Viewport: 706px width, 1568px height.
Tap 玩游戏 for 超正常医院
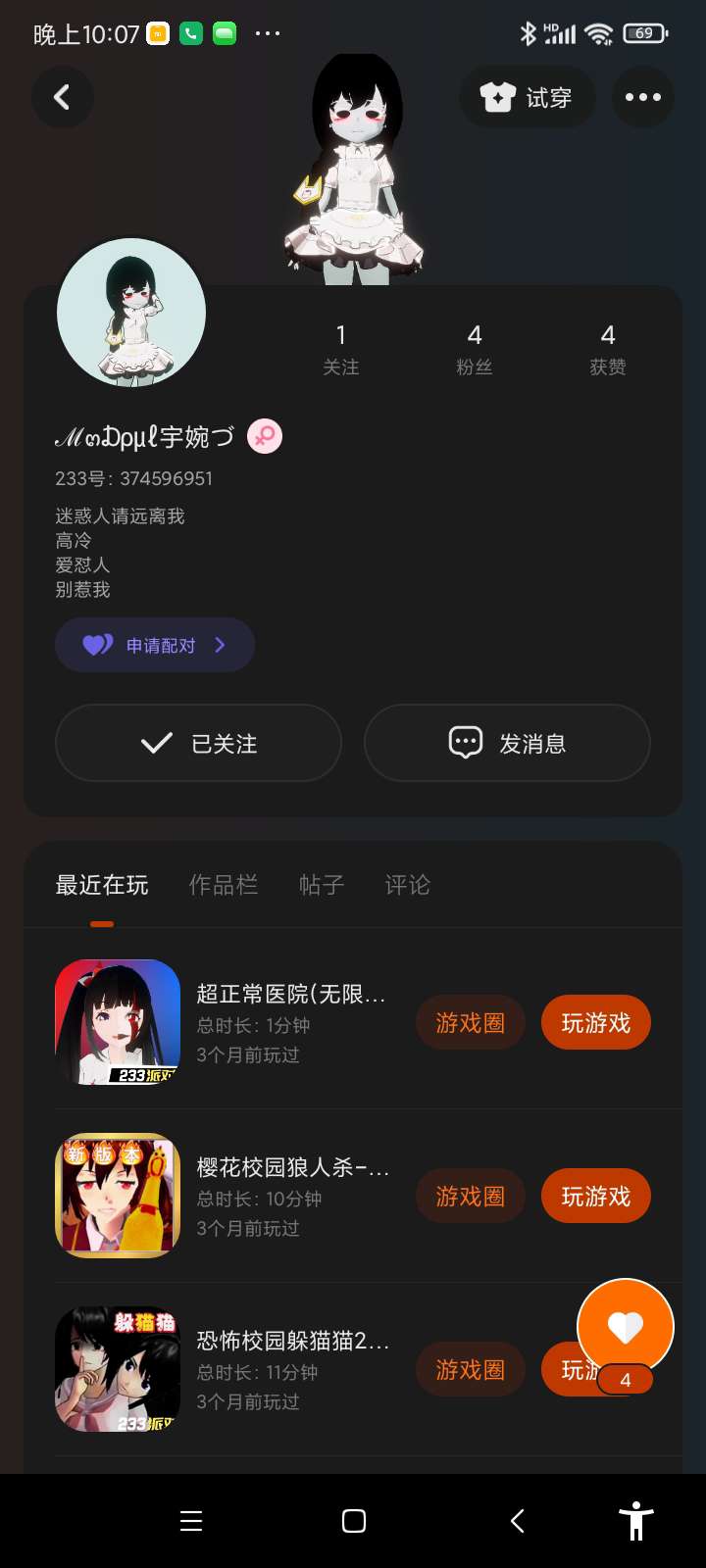(595, 1023)
